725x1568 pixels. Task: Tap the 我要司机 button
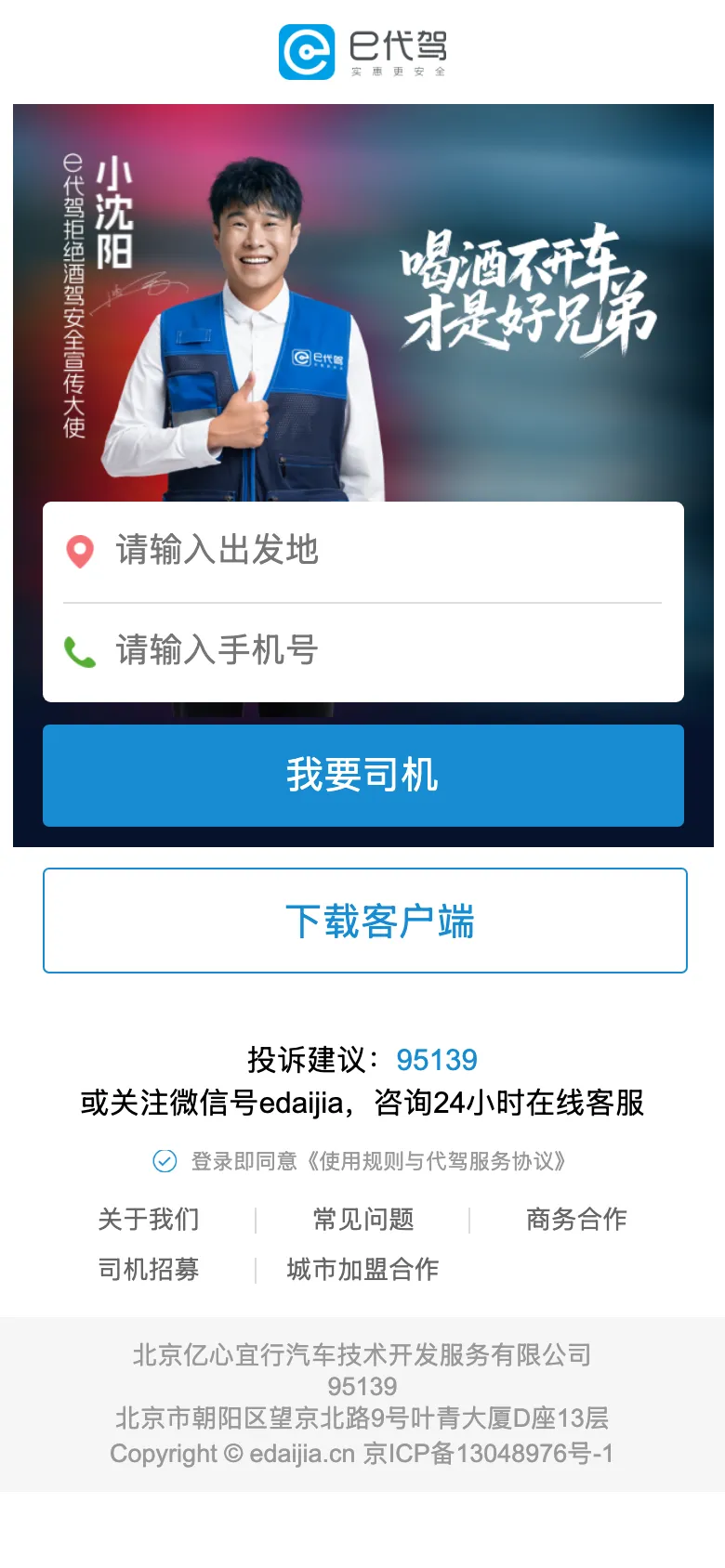point(363,776)
